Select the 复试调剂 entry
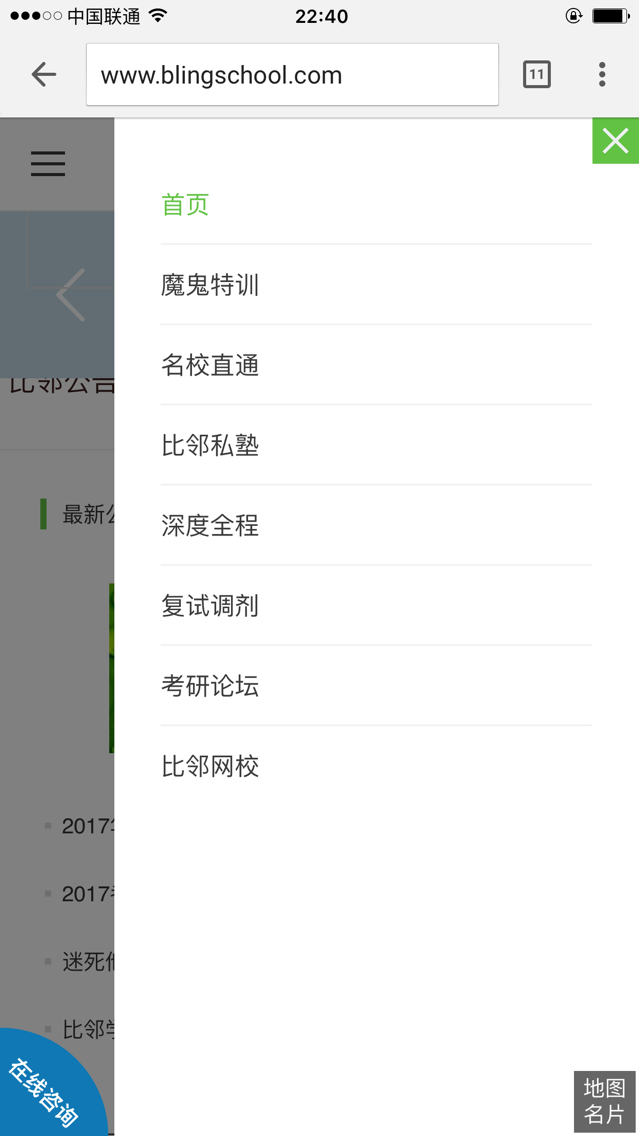The height and width of the screenshot is (1136, 639). (210, 605)
